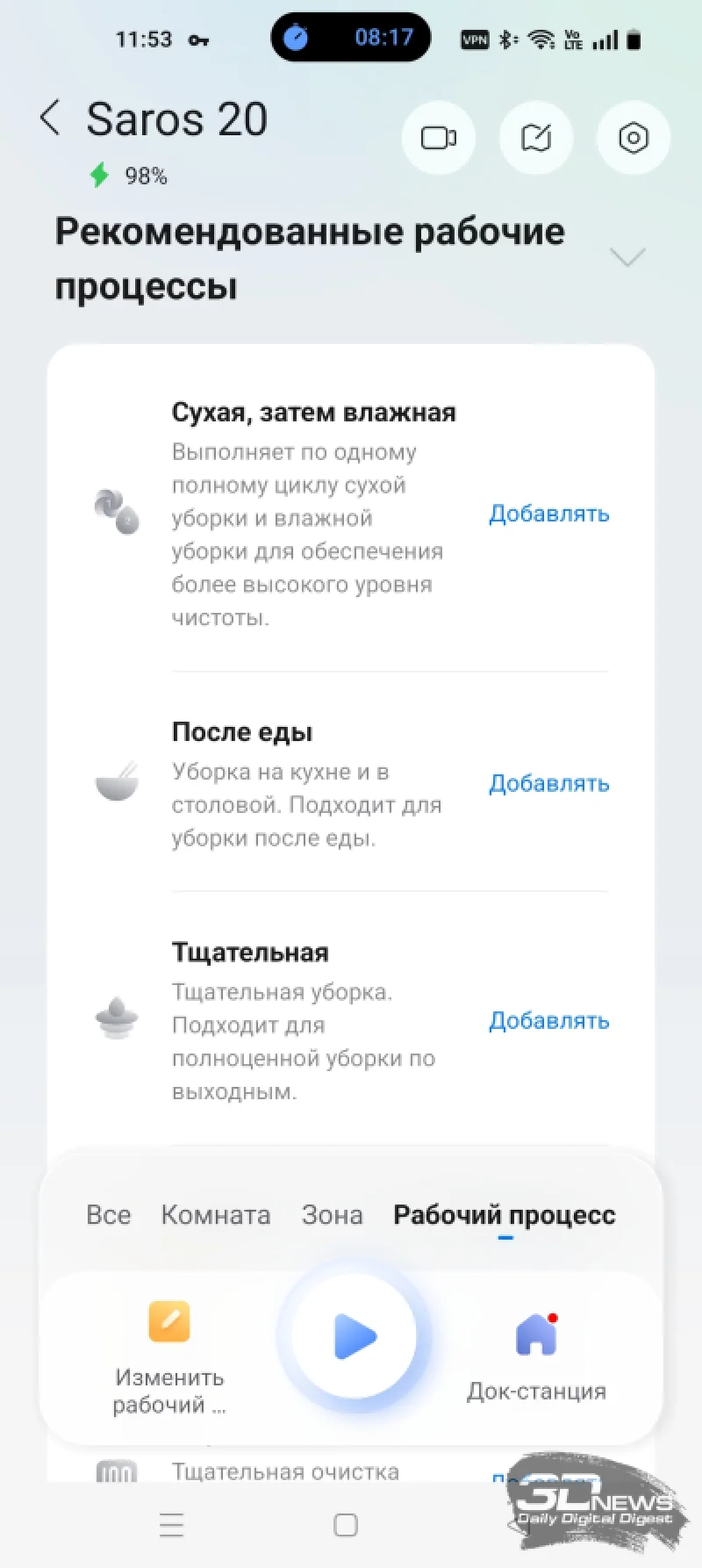Tap "Изменить рабочий" to edit workflow

pos(169,1358)
